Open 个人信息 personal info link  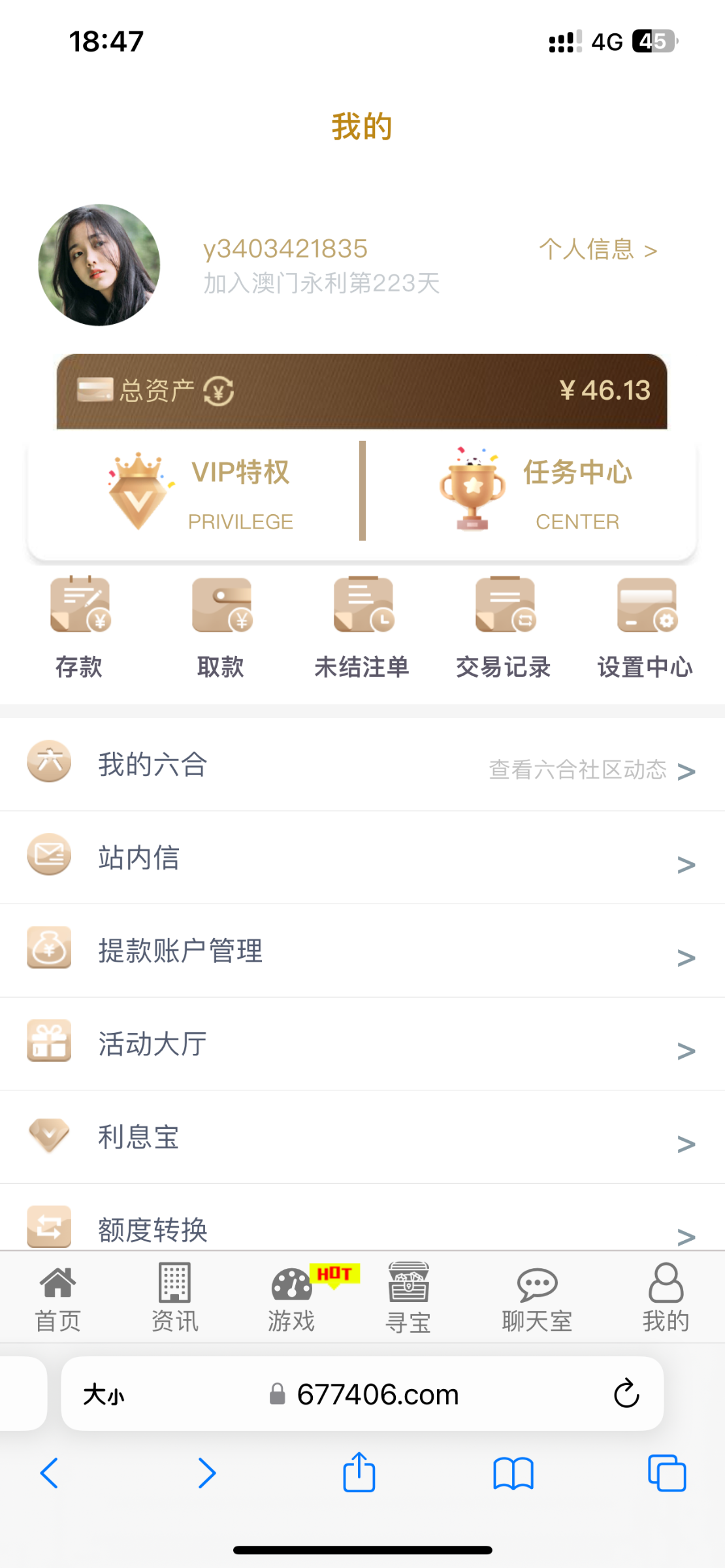click(x=597, y=250)
